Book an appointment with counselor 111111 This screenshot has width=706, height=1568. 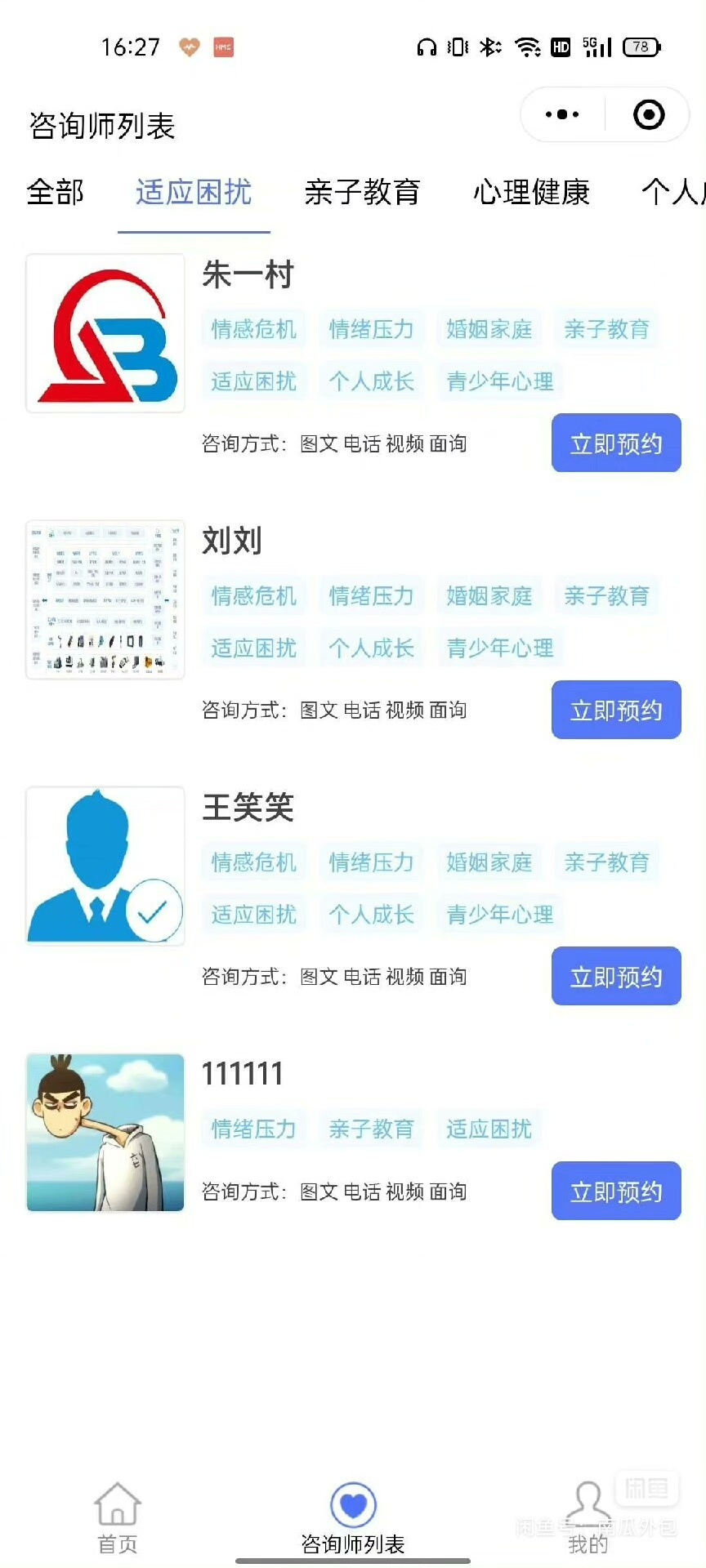coord(616,1192)
